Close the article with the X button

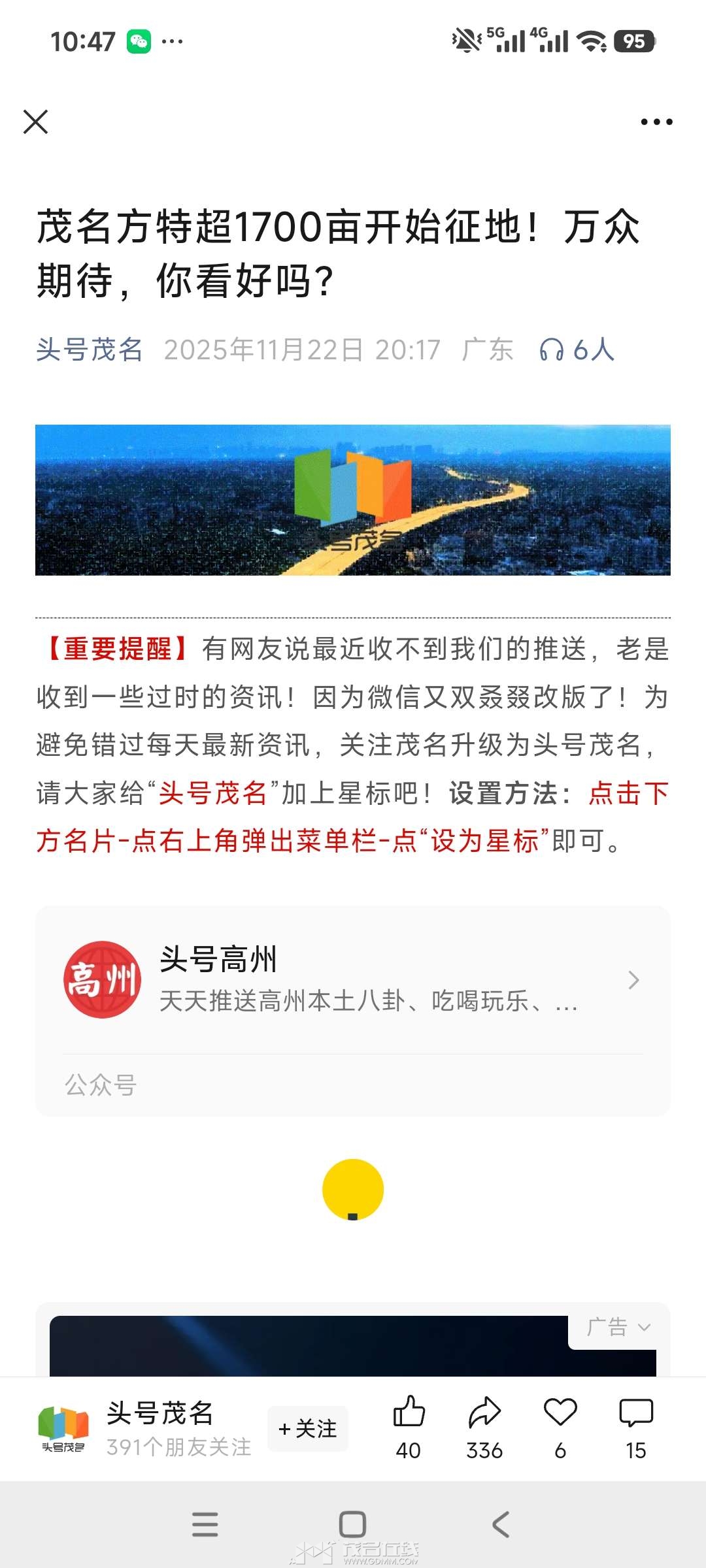point(36,122)
